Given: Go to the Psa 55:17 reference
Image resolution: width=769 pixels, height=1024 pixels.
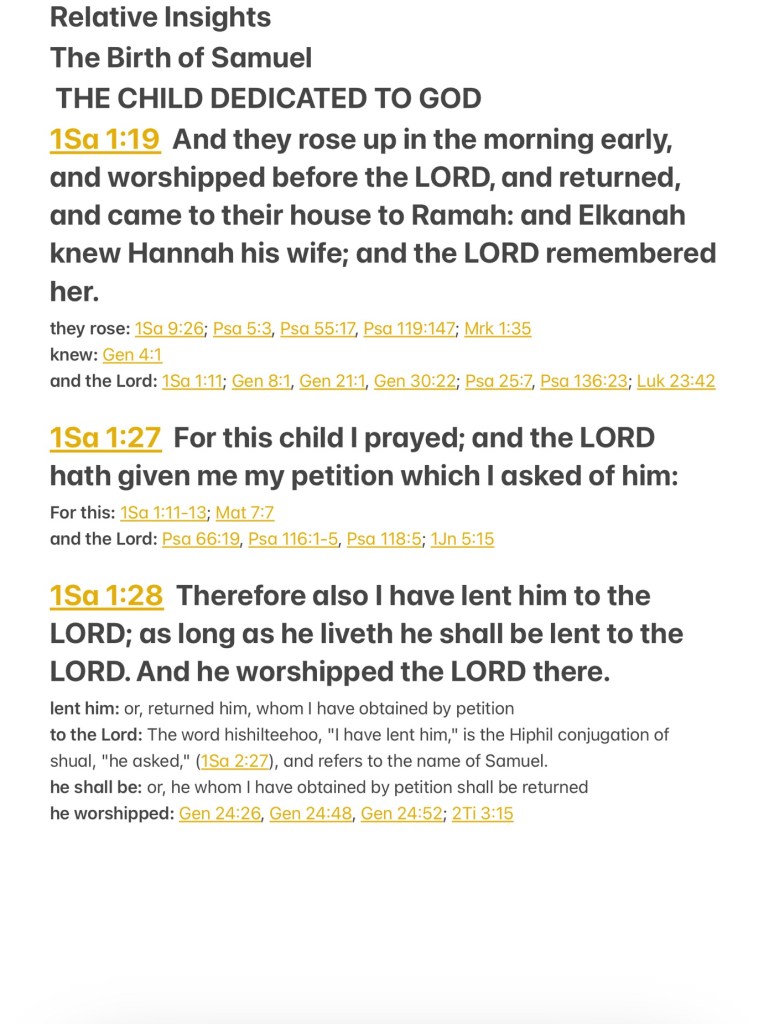Looking at the screenshot, I should 317,328.
